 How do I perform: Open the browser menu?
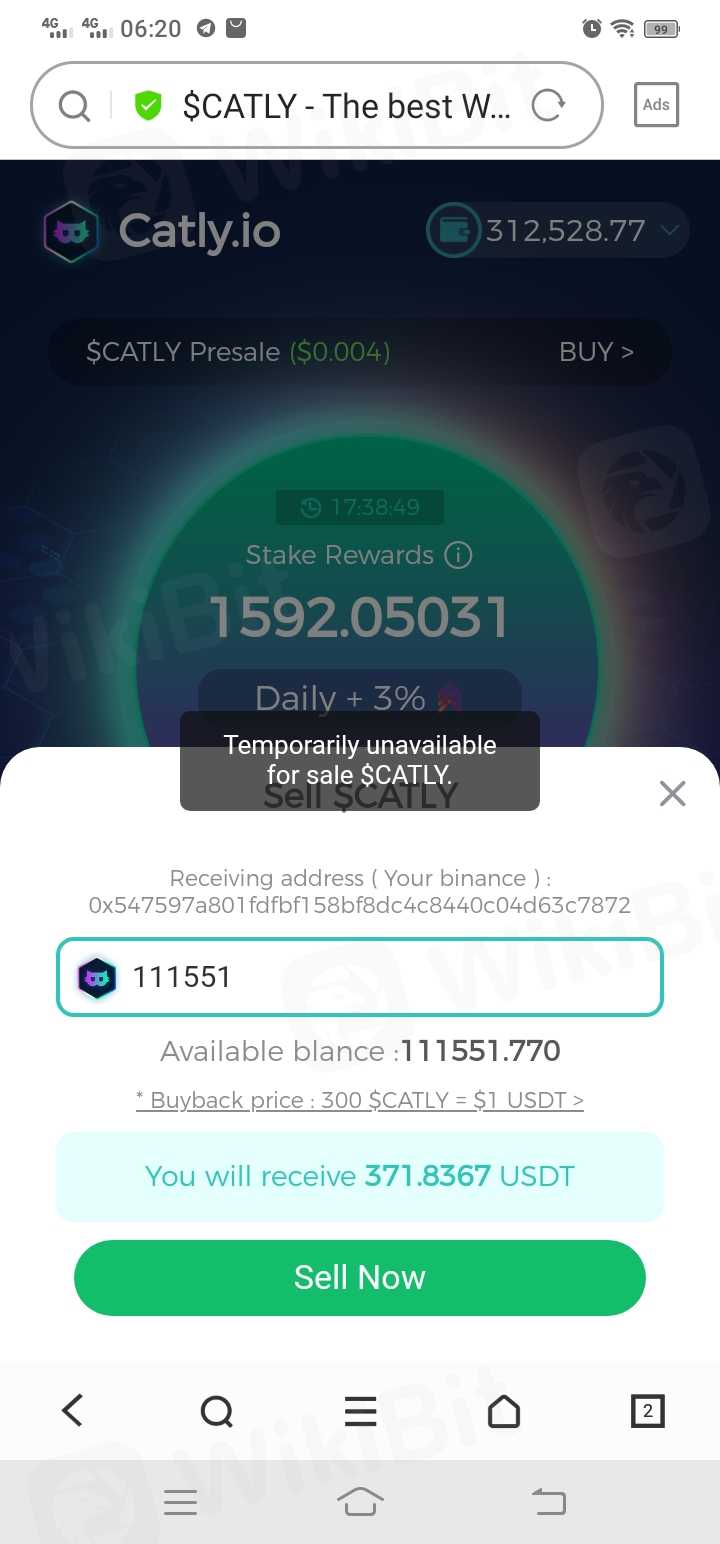360,1411
